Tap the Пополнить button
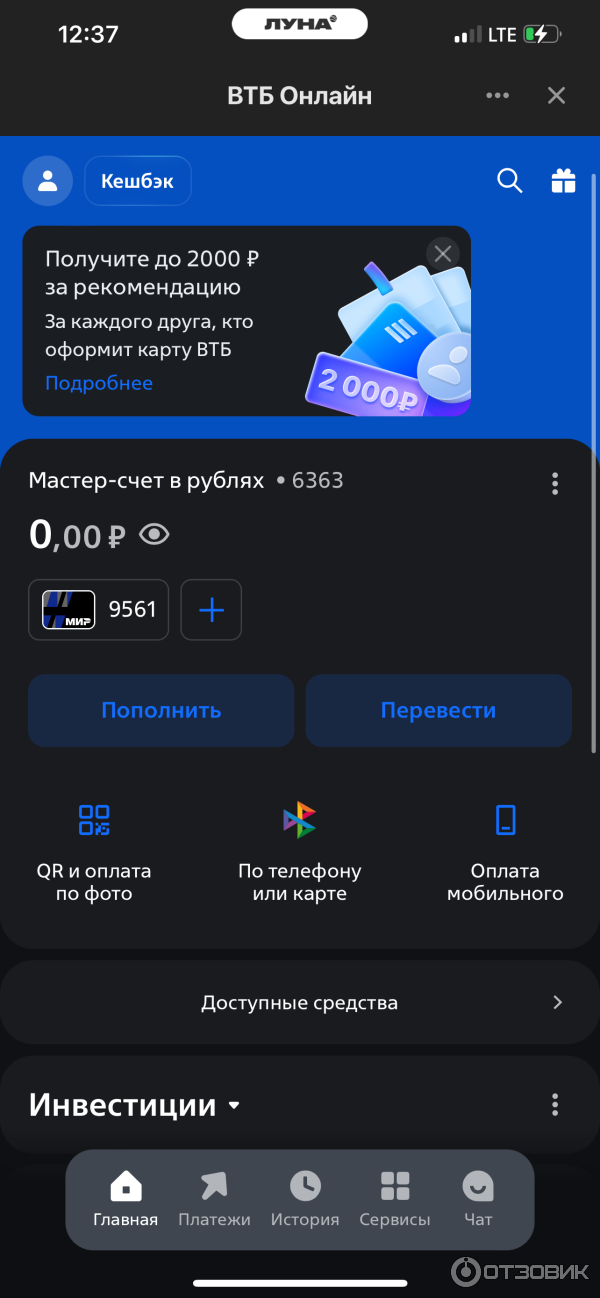The height and width of the screenshot is (1298, 600). [161, 711]
